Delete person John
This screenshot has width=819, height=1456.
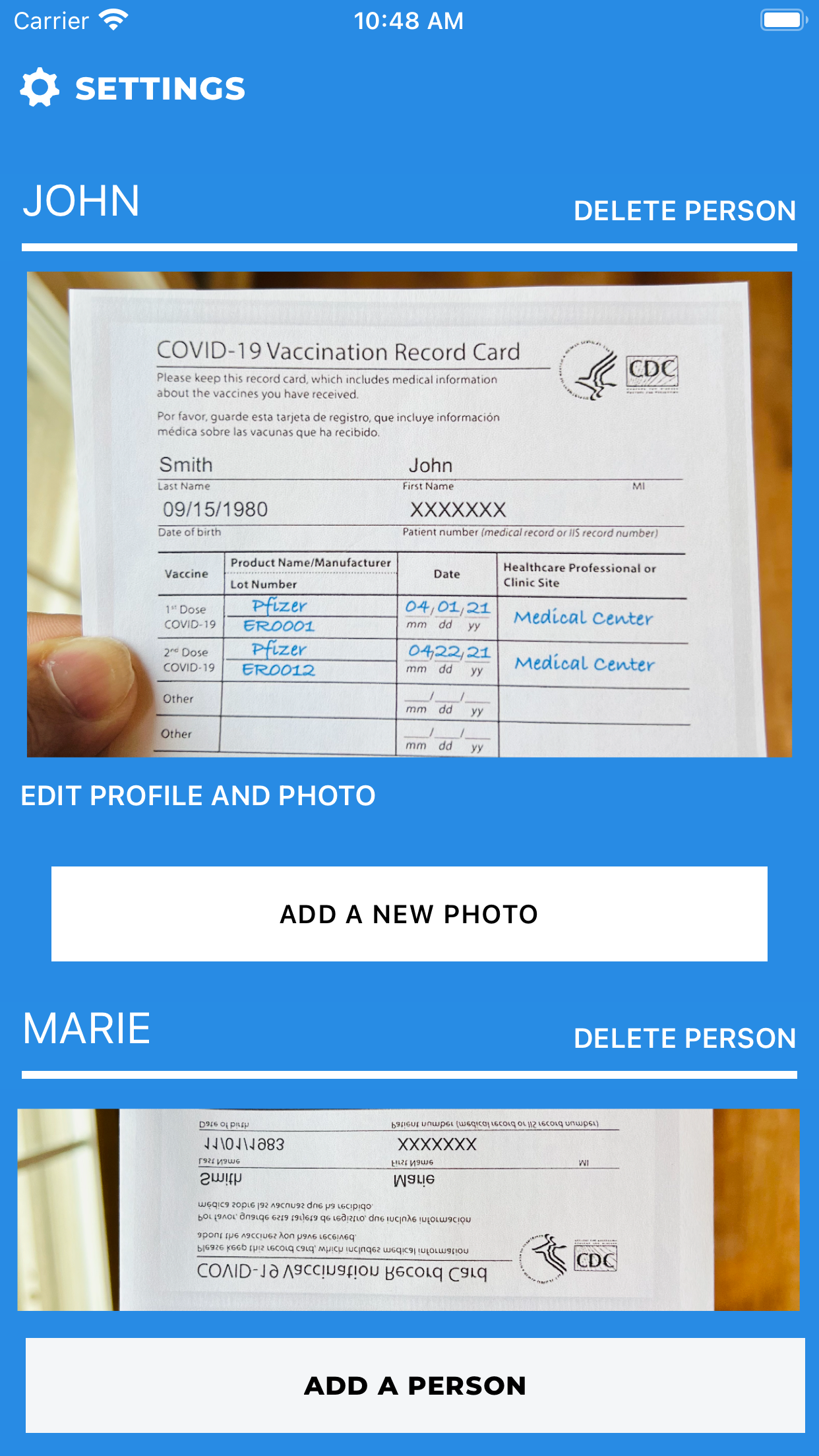684,211
